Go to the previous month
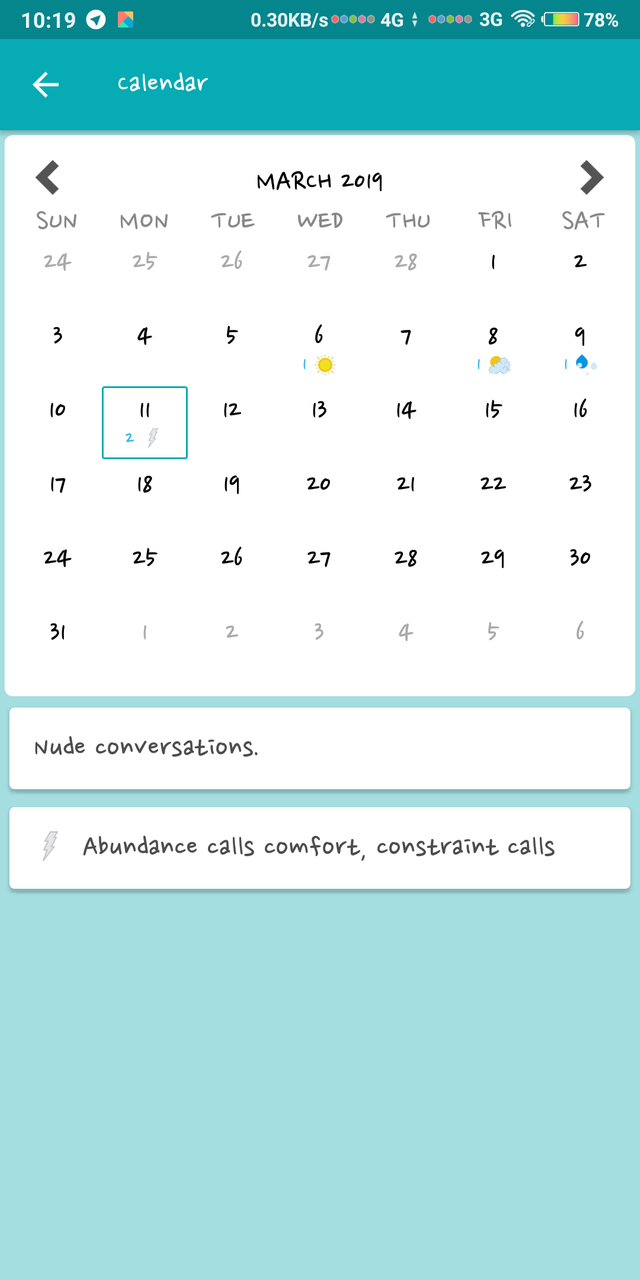The height and width of the screenshot is (1280, 640). [x=47, y=178]
